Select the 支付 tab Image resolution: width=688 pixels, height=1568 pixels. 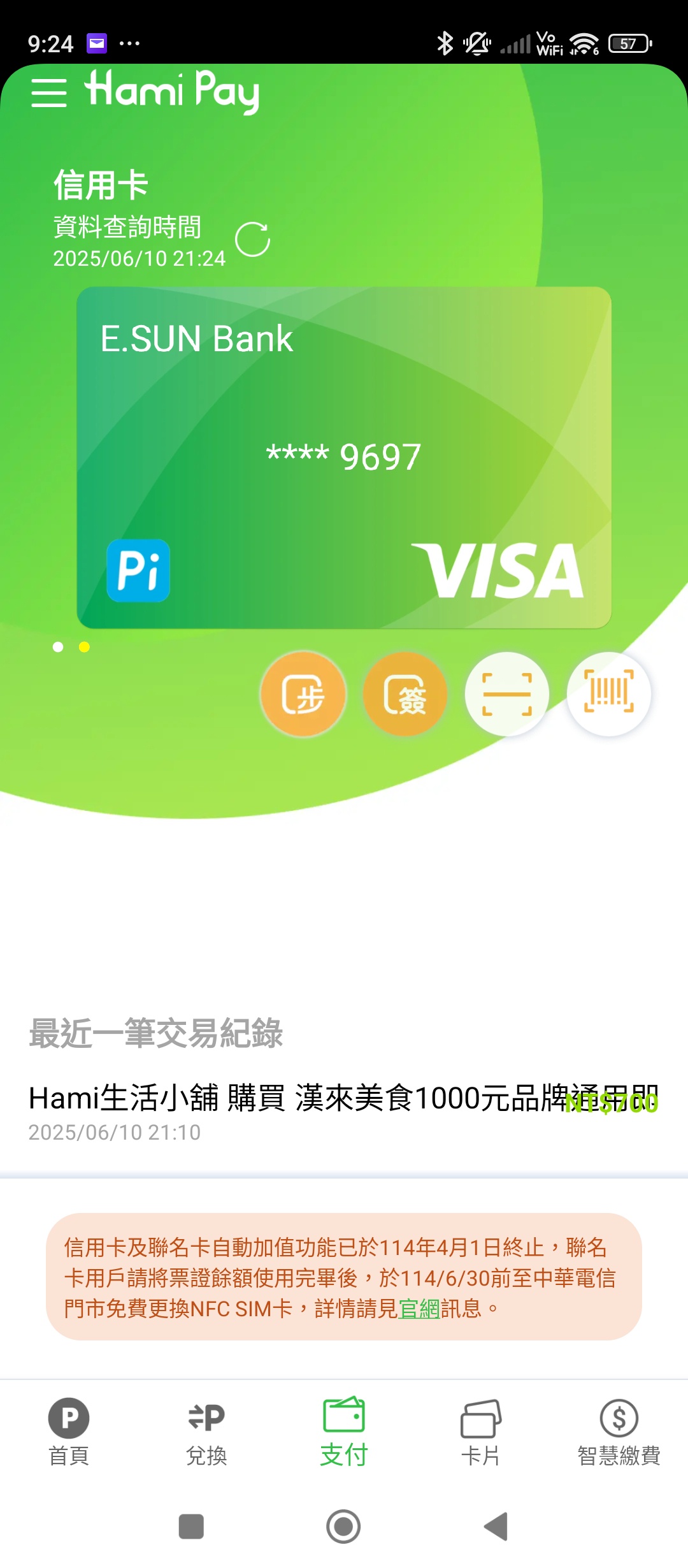[x=344, y=1431]
